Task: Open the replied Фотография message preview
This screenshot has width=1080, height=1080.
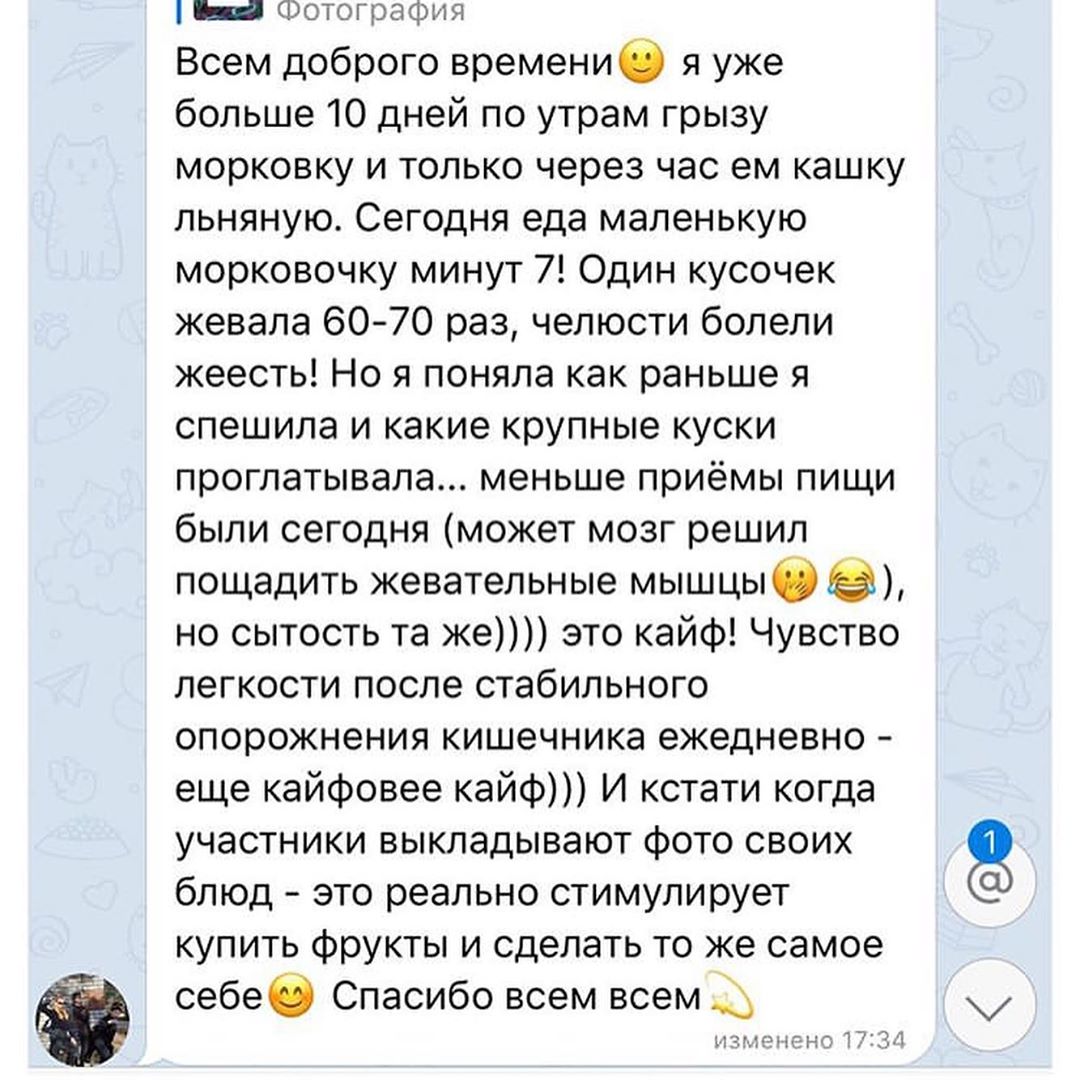Action: [x=330, y=10]
